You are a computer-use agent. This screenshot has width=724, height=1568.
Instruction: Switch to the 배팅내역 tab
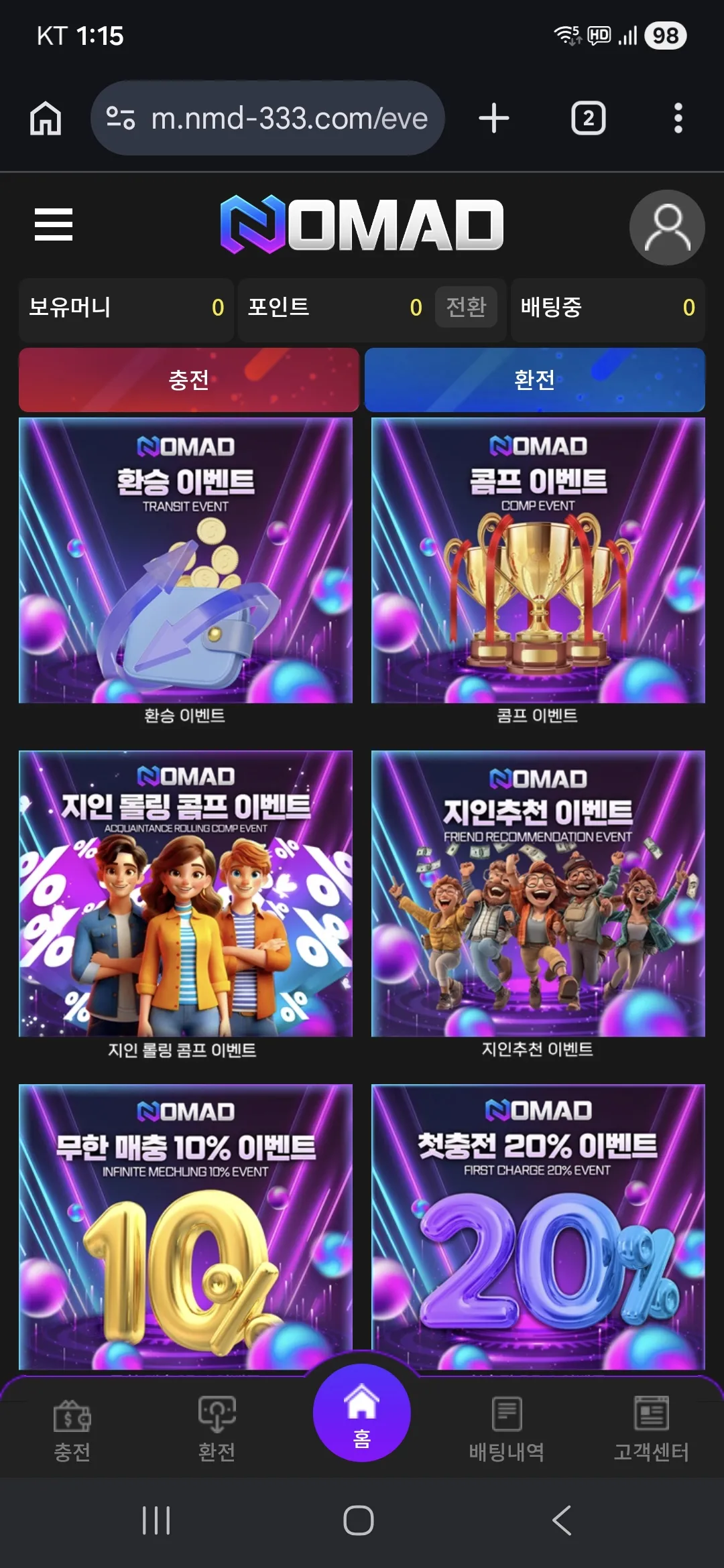507,1429
